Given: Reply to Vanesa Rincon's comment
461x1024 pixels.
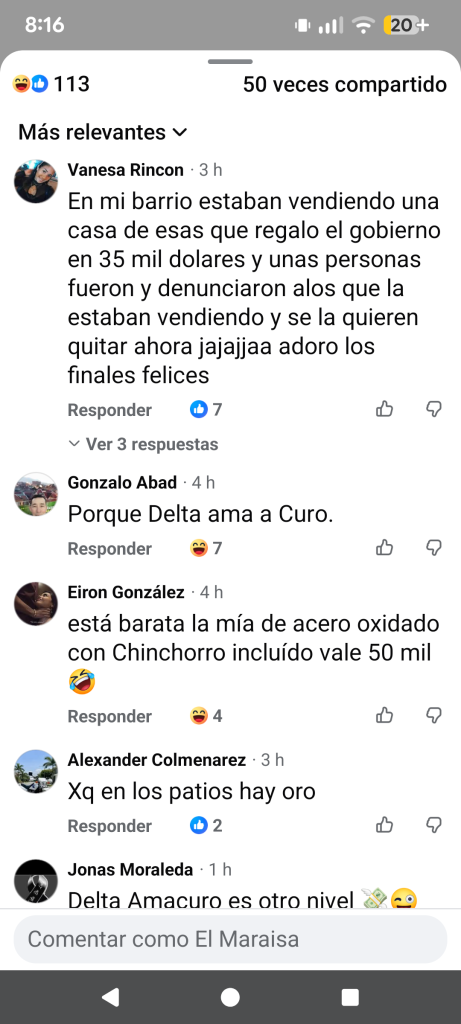Looking at the screenshot, I should 110,410.
